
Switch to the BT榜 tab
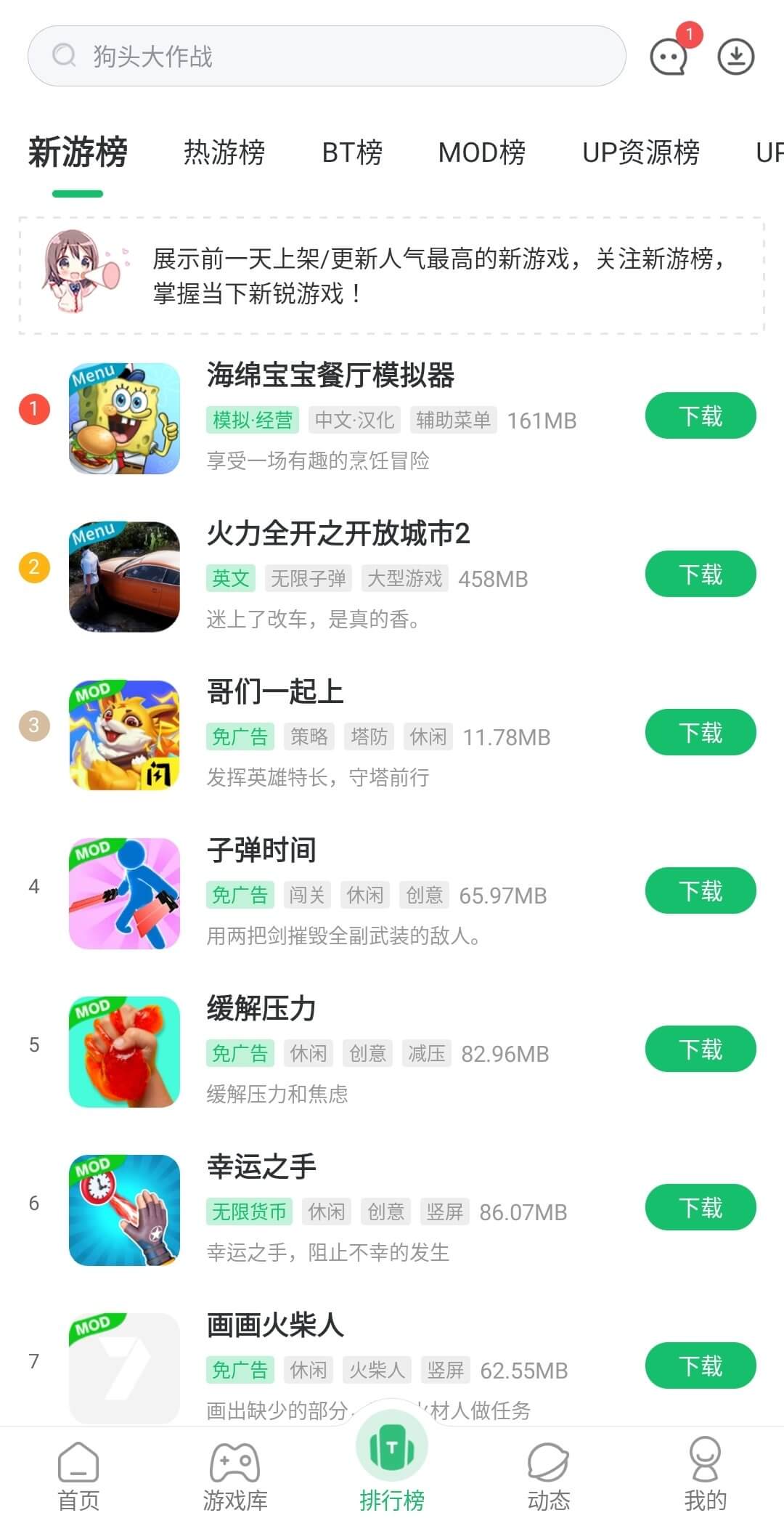[352, 153]
